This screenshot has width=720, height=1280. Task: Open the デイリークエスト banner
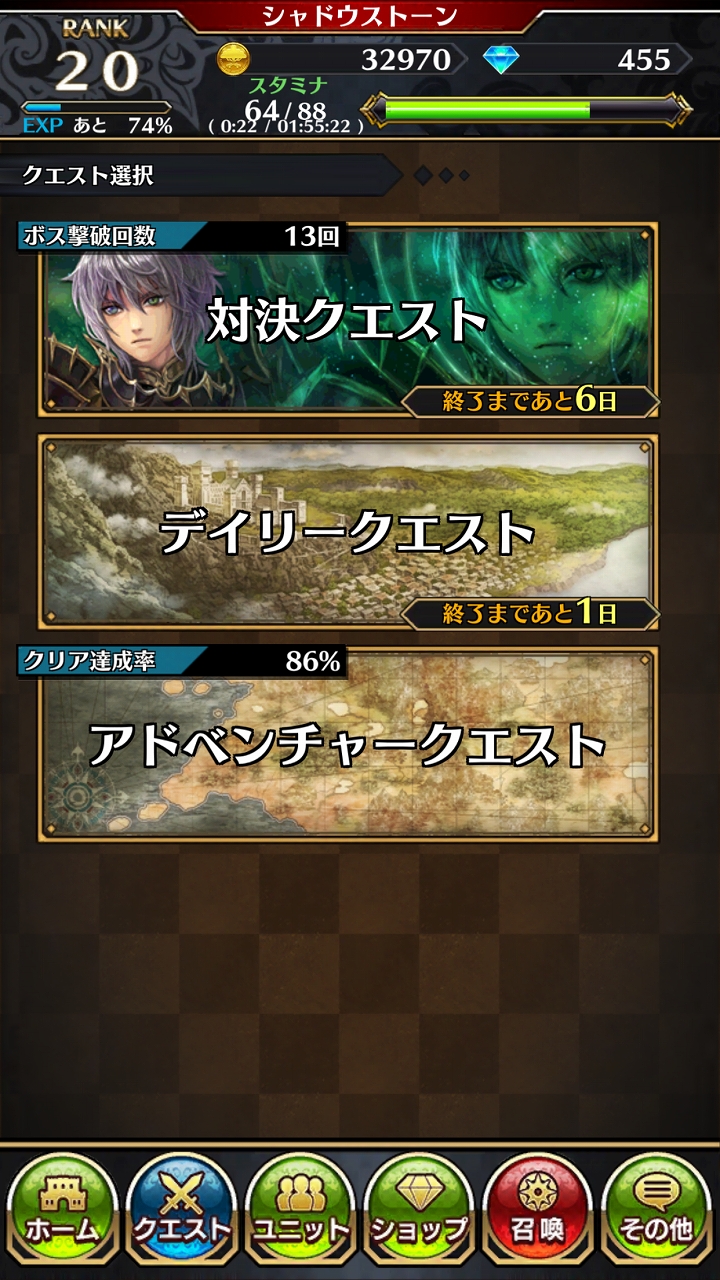[x=348, y=532]
